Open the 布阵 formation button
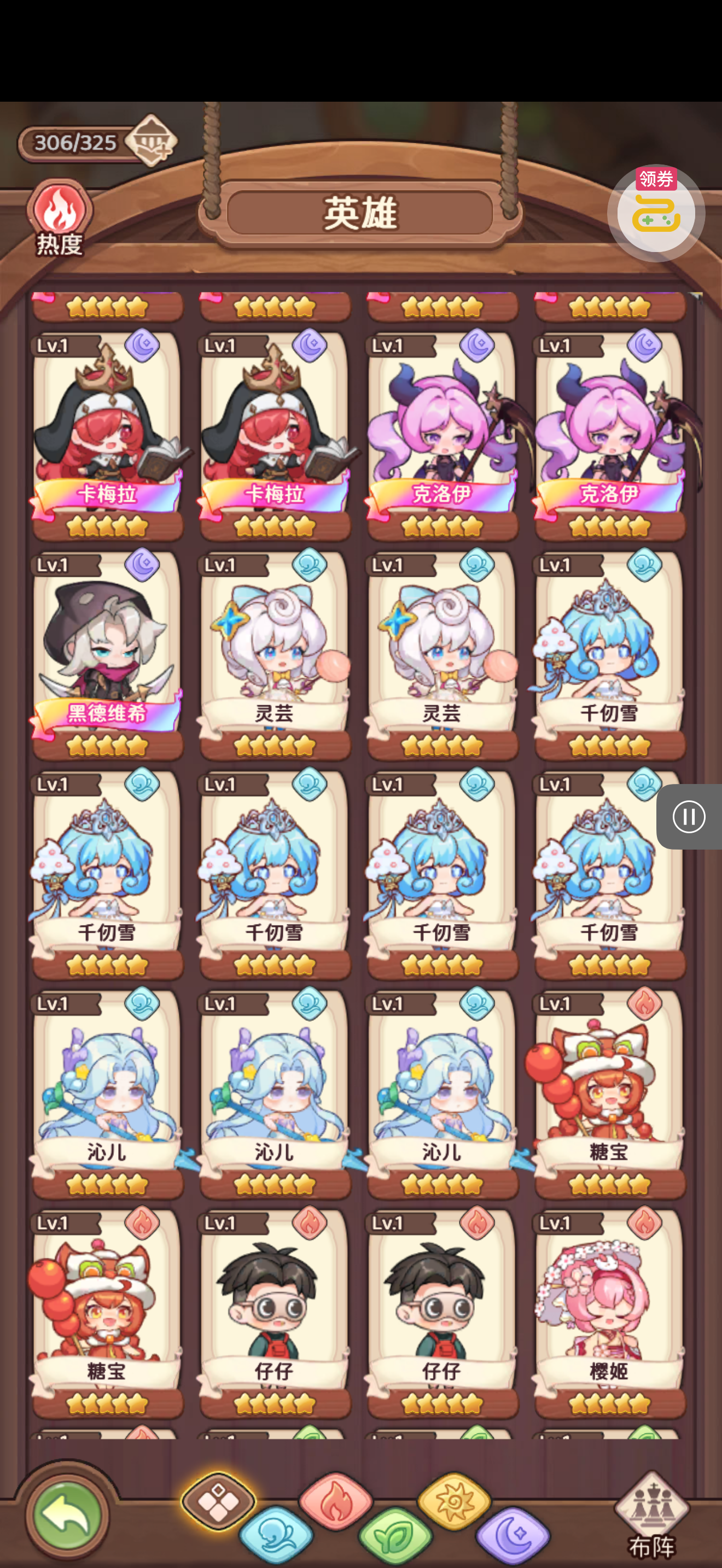This screenshot has width=722, height=1568. tap(651, 1516)
